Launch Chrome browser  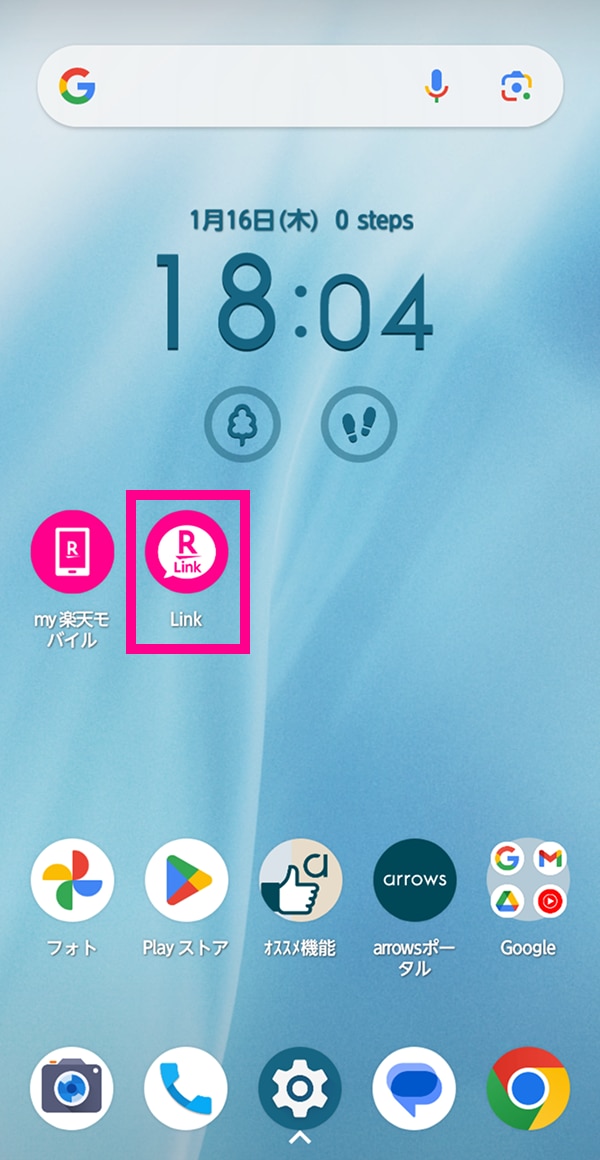528,1088
